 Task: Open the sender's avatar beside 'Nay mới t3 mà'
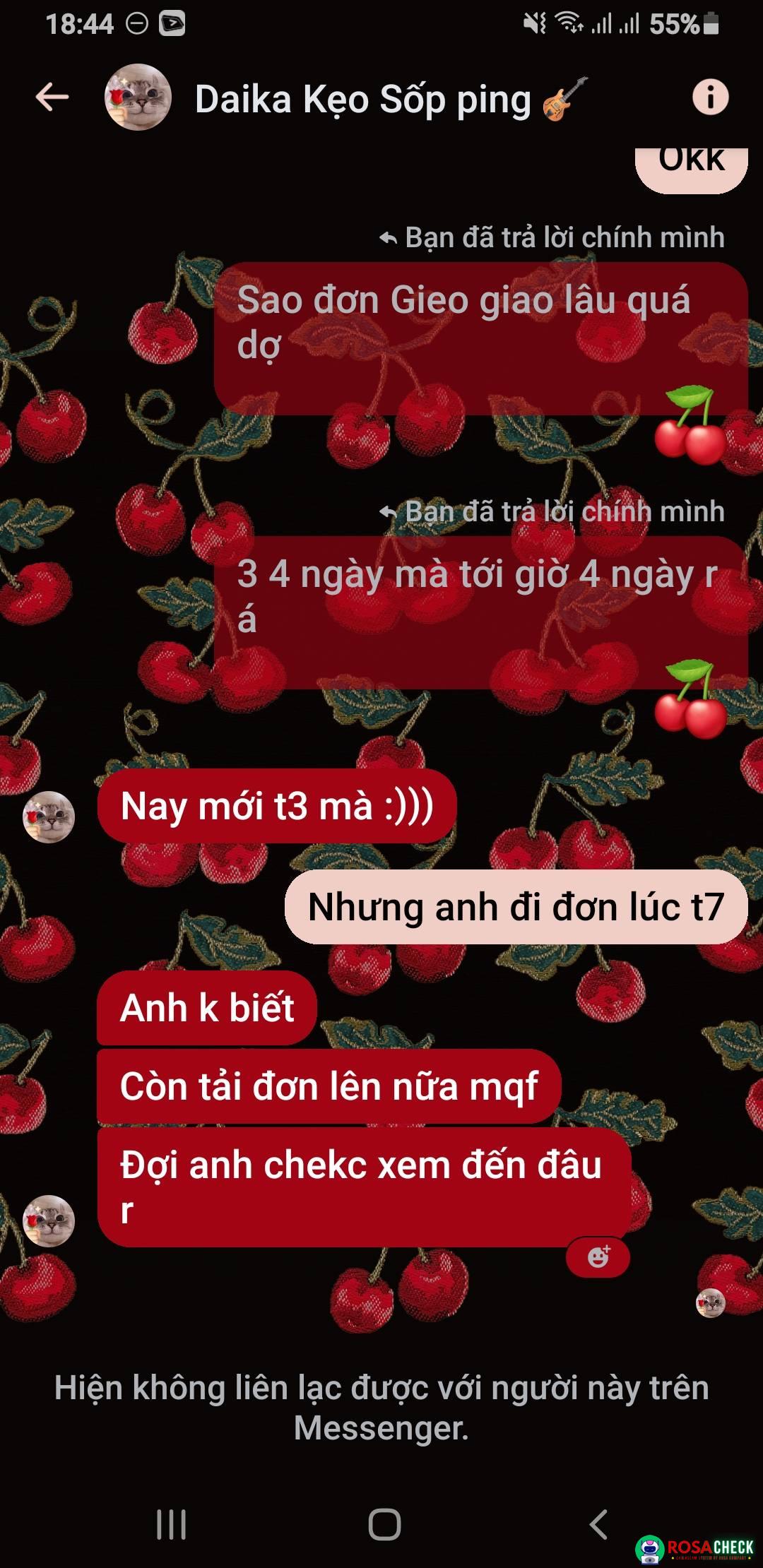(49, 817)
